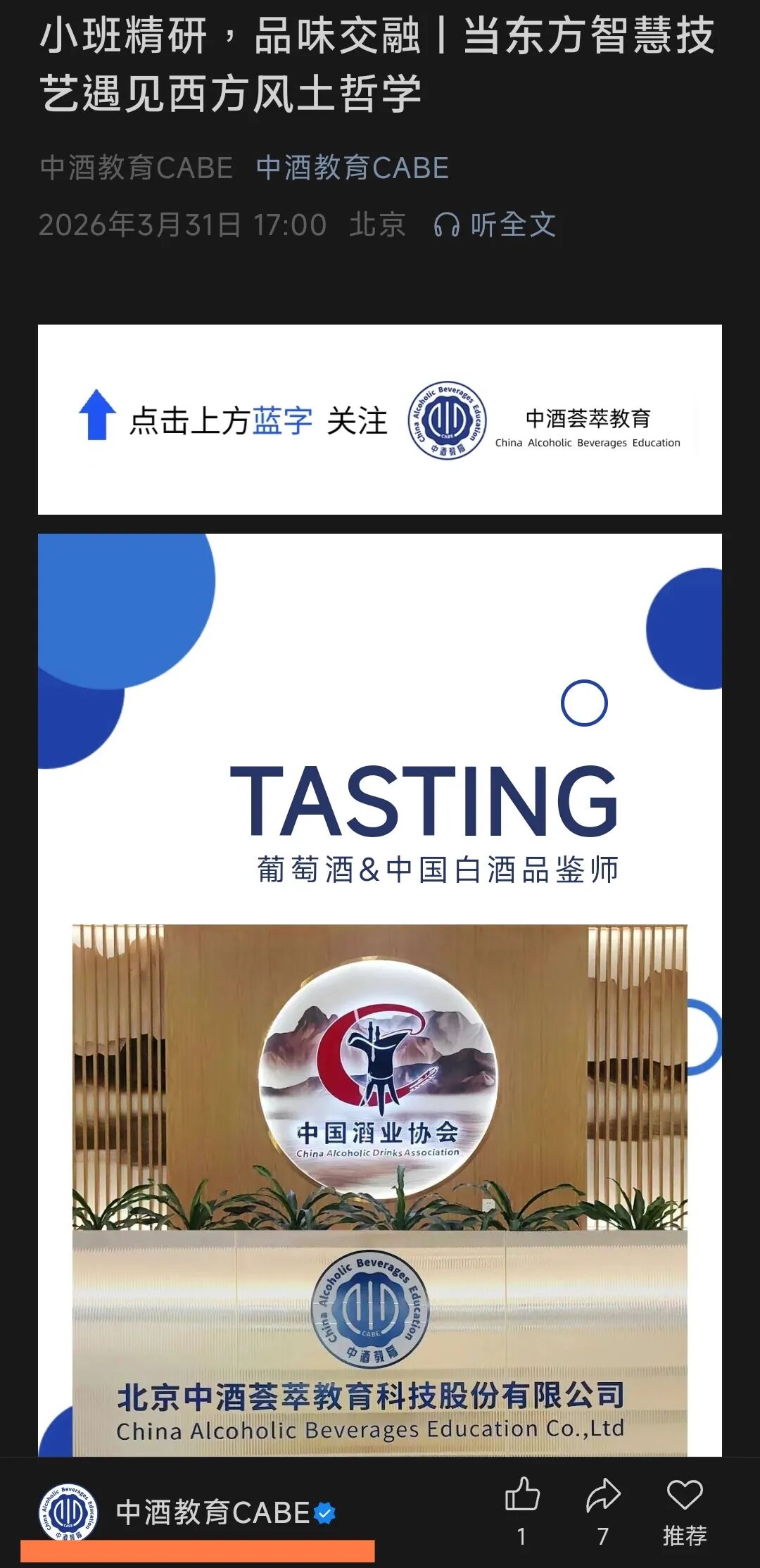Viewport: 760px width, 1568px height.
Task: Open 中酒教育CABE profile from the bottom bar
Action: click(211, 1512)
